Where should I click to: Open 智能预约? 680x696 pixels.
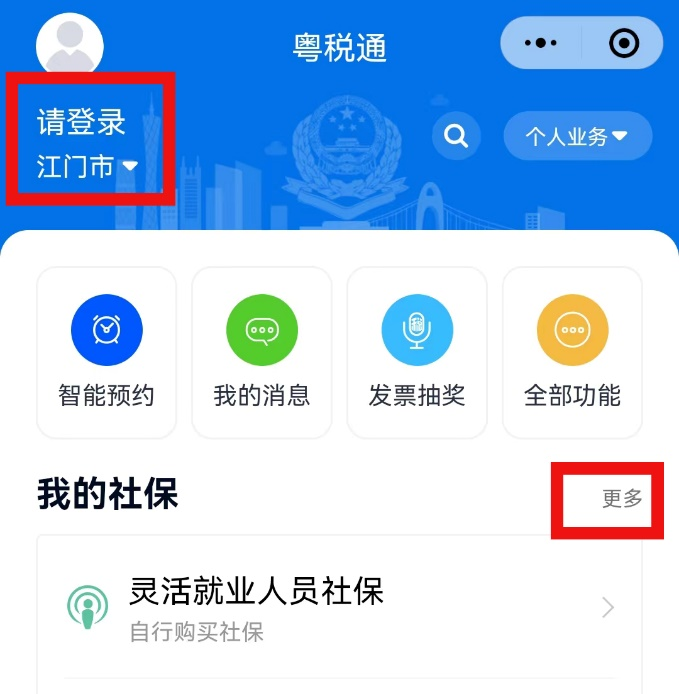(106, 352)
